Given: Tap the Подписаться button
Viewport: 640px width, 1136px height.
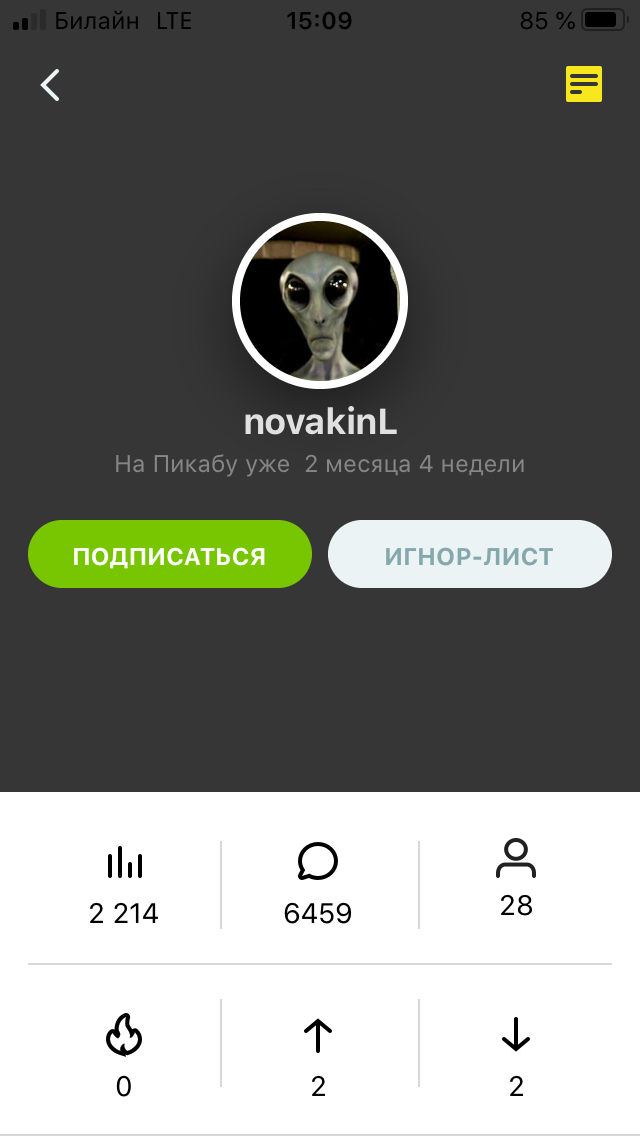Looking at the screenshot, I should point(170,554).
